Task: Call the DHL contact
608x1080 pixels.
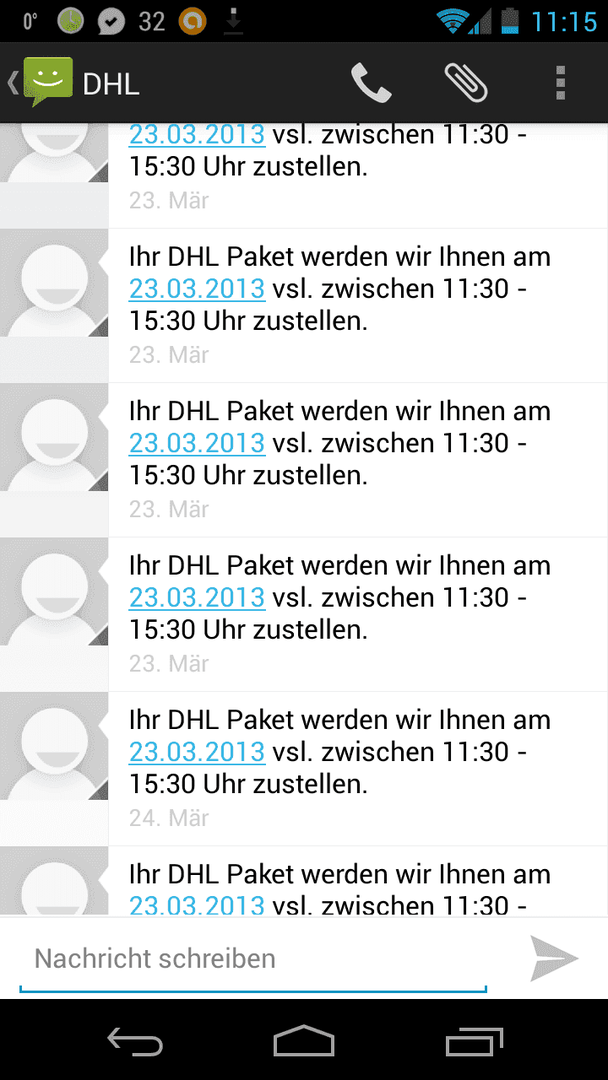Action: coord(371,83)
